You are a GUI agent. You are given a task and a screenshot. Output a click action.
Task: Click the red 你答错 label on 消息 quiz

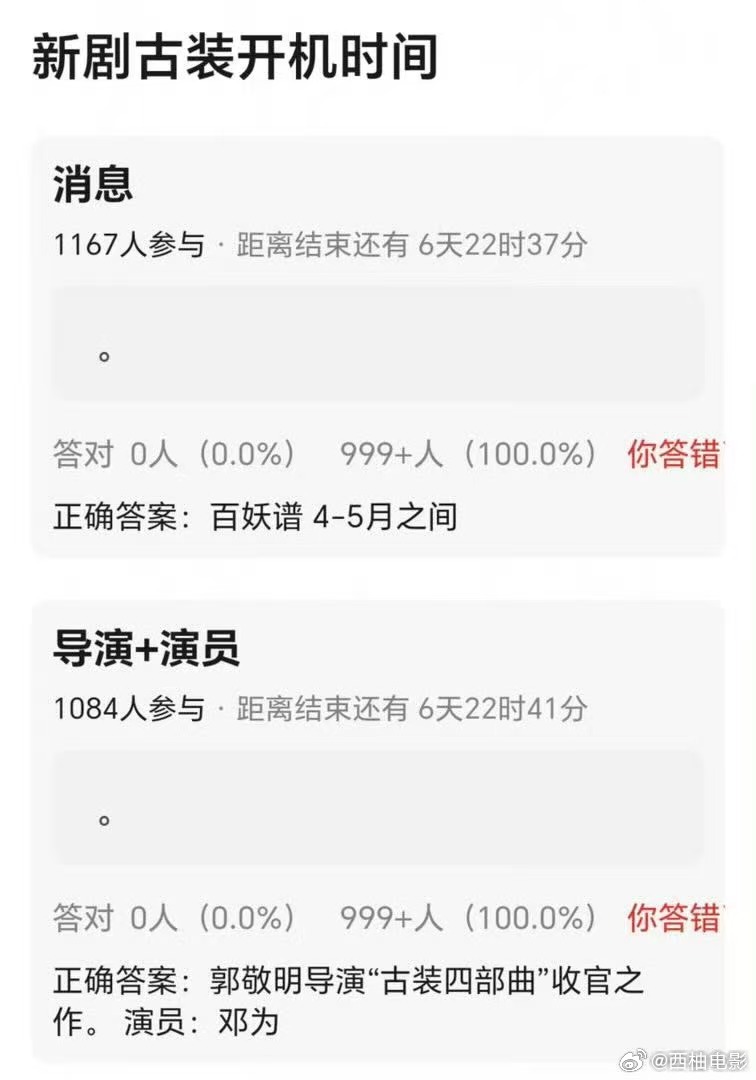pos(675,452)
